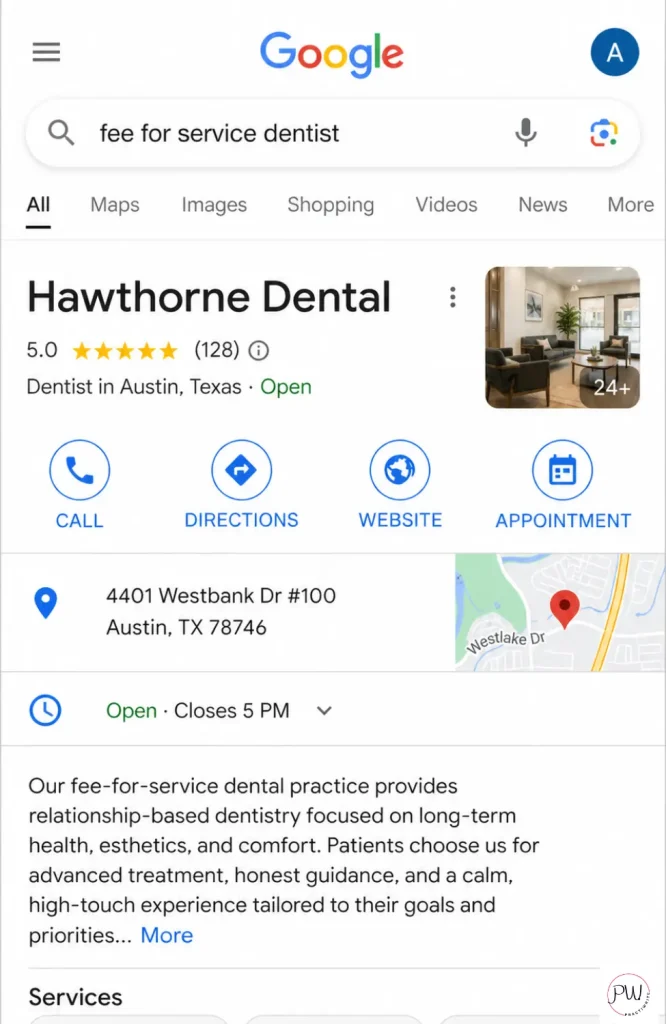This screenshot has height=1024, width=666.
Task: Call Hawthorne Dental
Action: pos(79,485)
